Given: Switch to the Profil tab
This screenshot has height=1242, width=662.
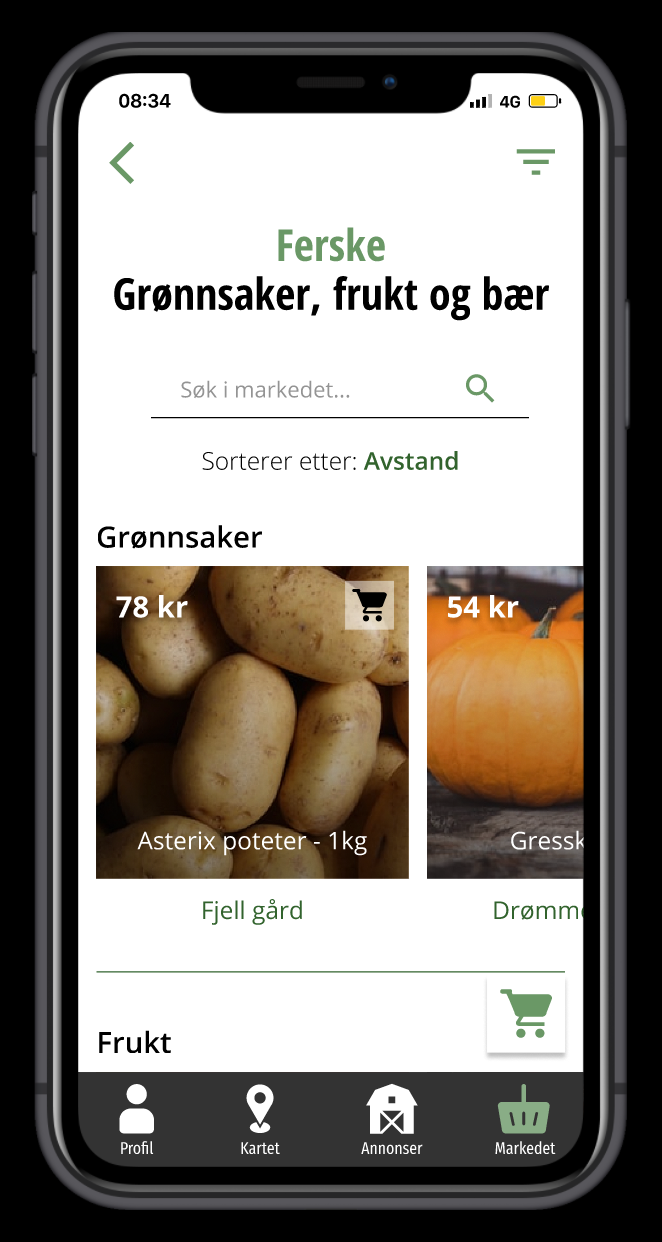Looking at the screenshot, I should tap(137, 1119).
